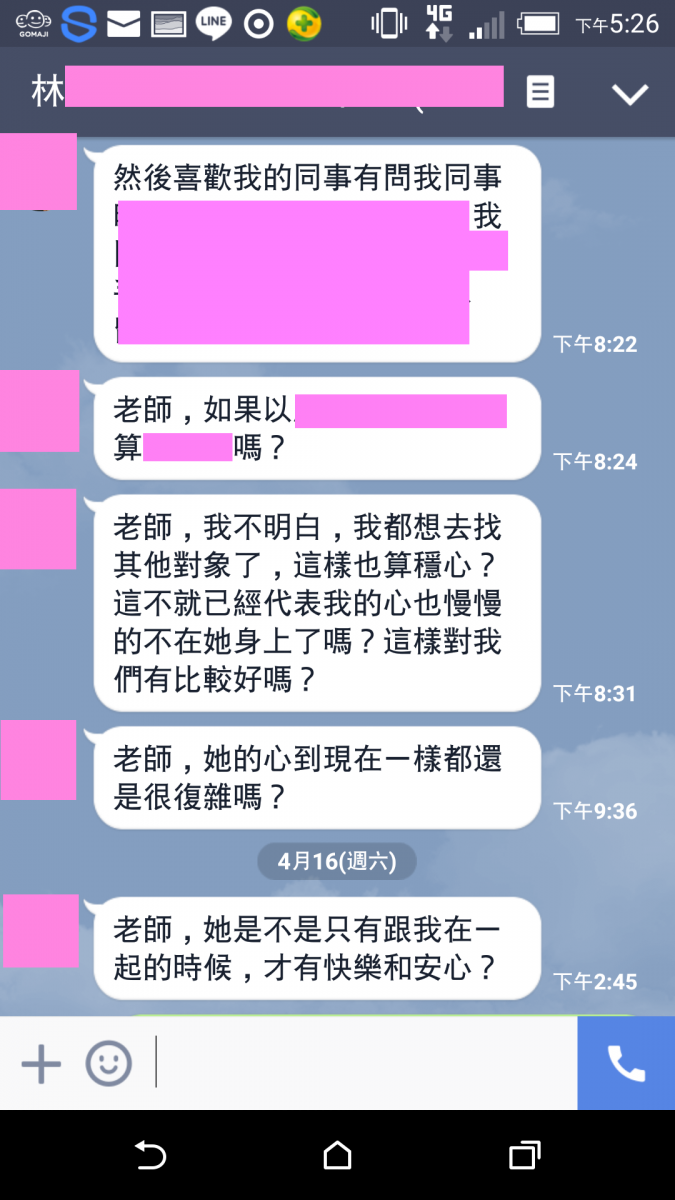The height and width of the screenshot is (1200, 675).
Task: Open the plus attachment menu
Action: 41,1063
